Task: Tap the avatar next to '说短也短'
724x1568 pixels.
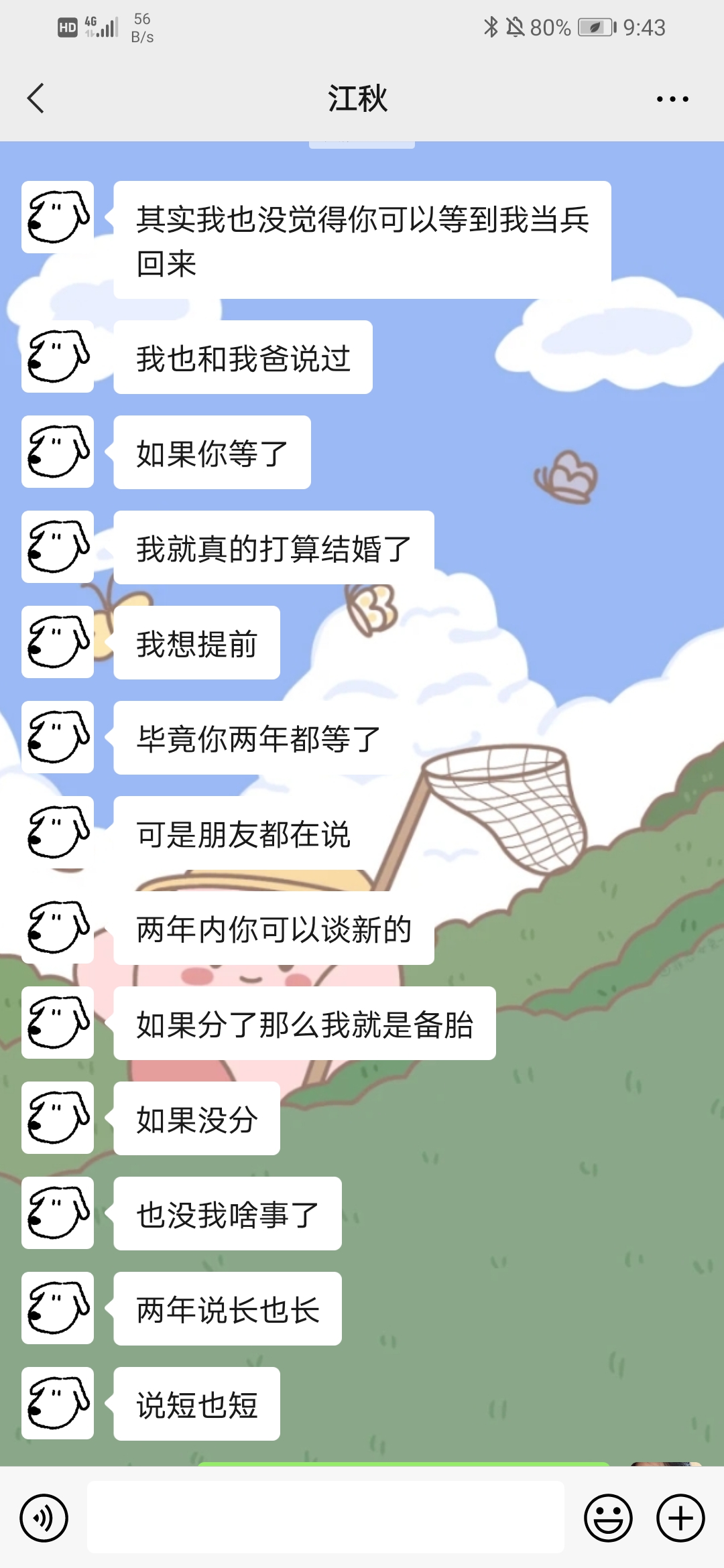Action: coord(57,1404)
